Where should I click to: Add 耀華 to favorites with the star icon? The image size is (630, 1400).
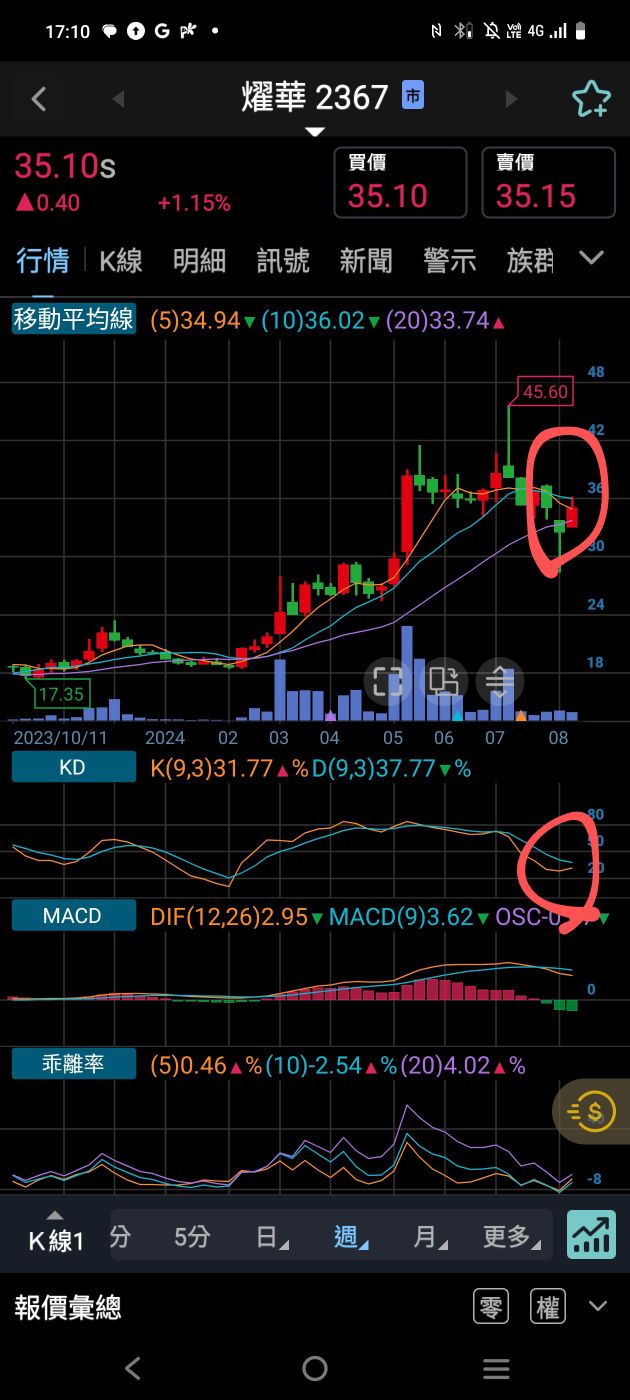(590, 98)
